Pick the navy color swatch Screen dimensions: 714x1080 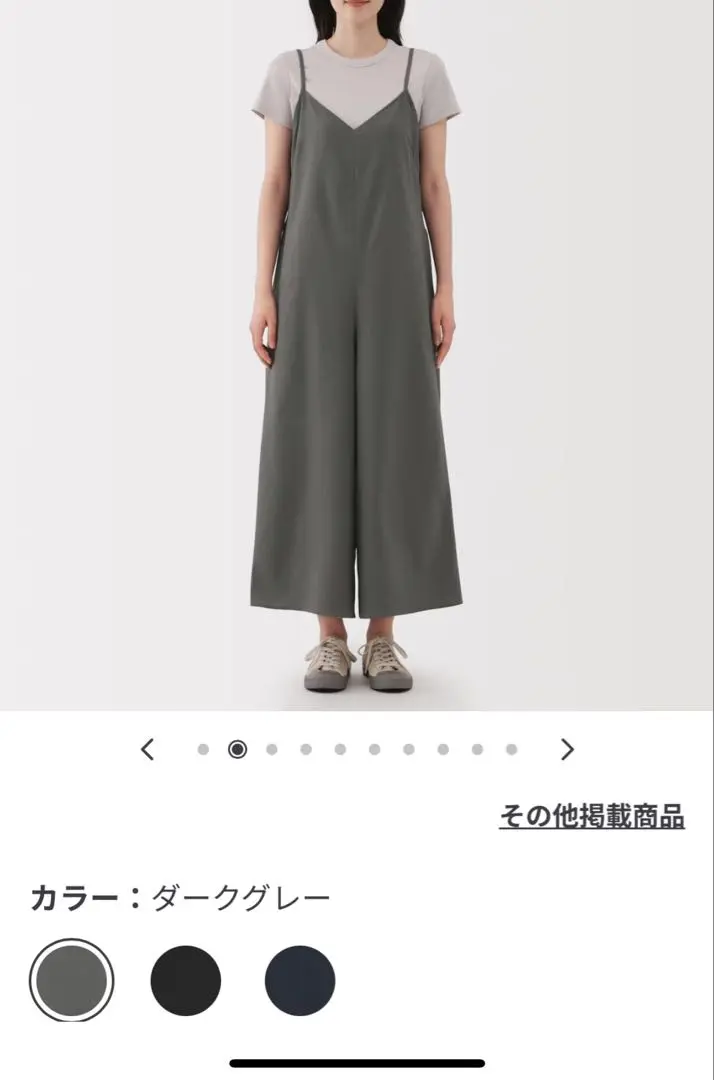(x=300, y=980)
